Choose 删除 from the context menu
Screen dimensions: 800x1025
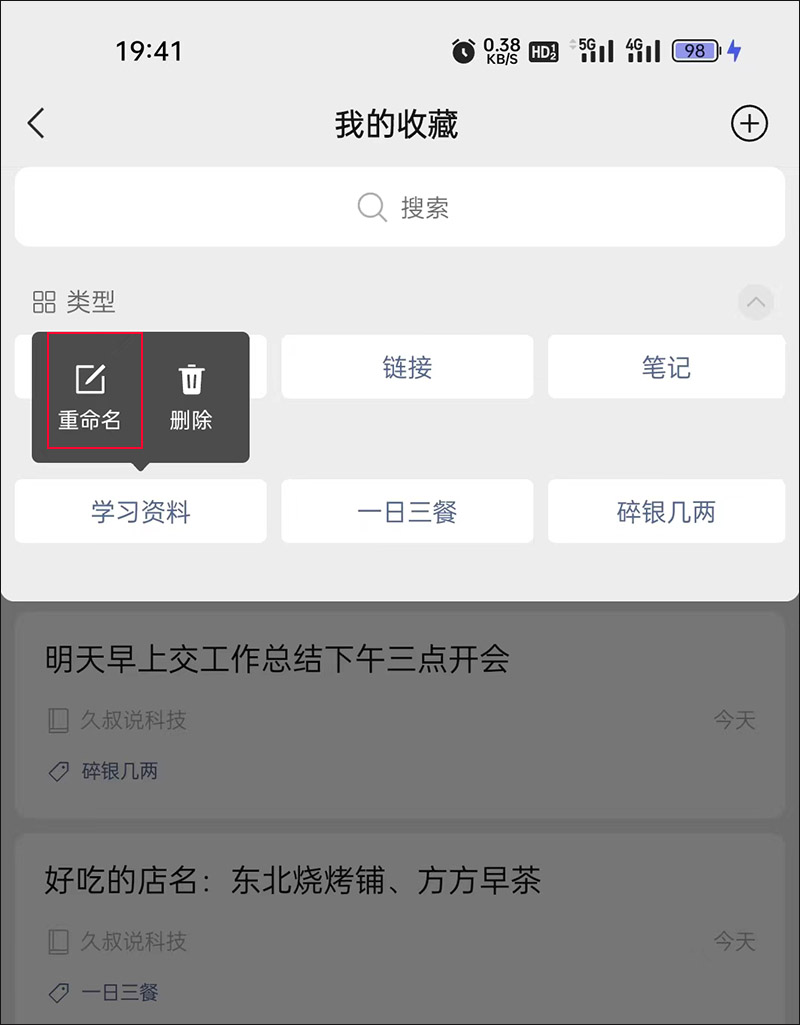[191, 421]
